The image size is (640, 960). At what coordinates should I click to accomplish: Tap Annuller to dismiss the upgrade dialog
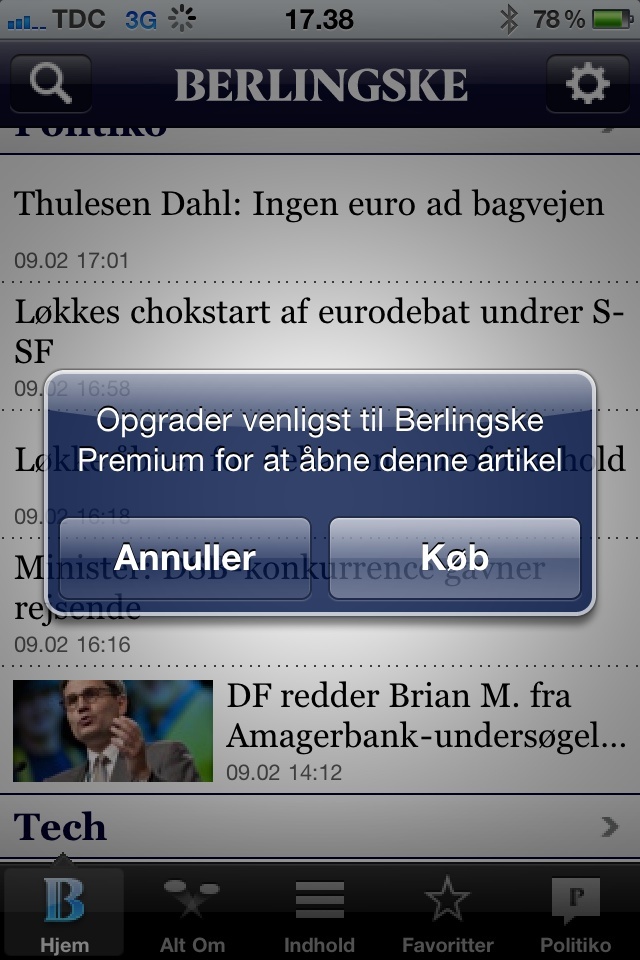185,558
